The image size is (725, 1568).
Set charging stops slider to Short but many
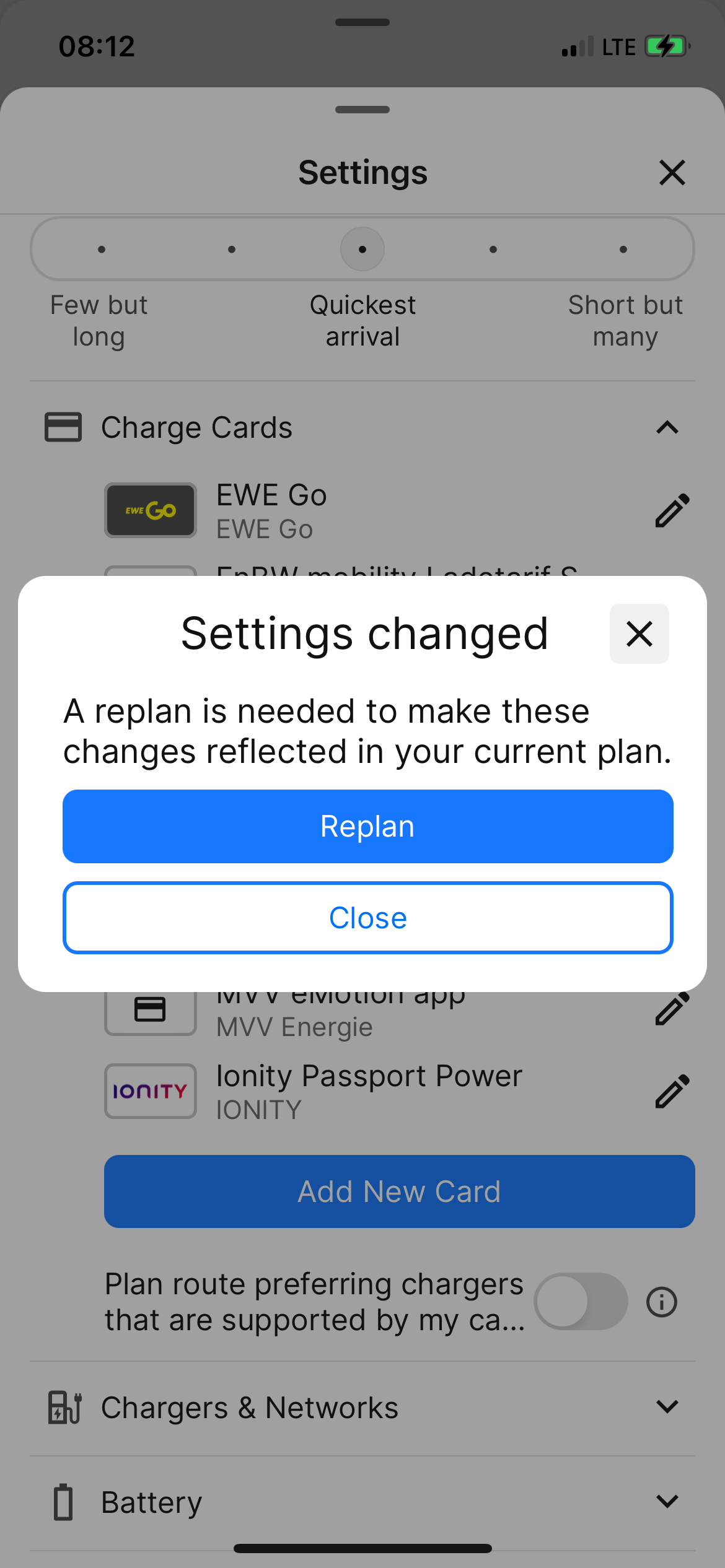(623, 249)
